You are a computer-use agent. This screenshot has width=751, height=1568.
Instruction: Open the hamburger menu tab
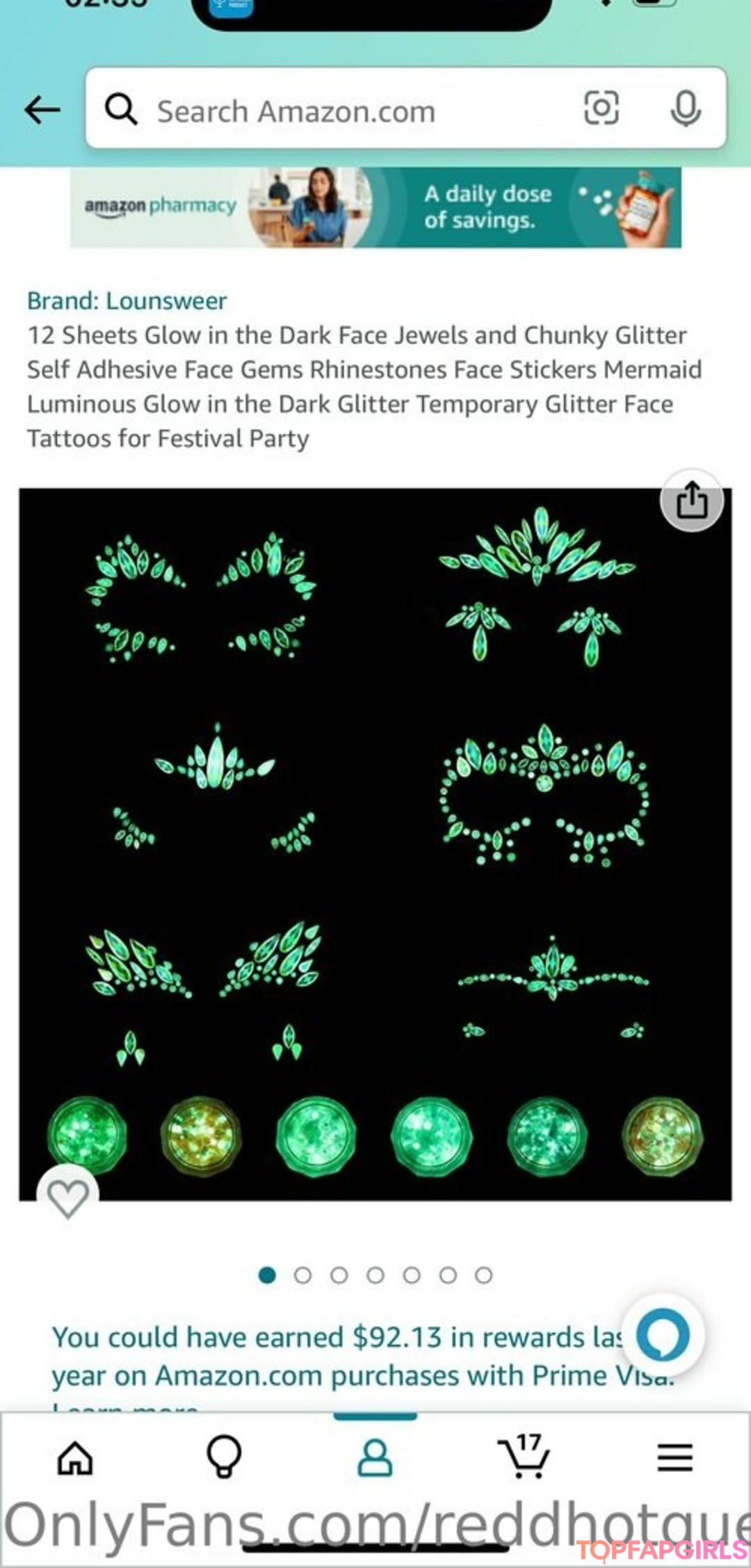(675, 1457)
